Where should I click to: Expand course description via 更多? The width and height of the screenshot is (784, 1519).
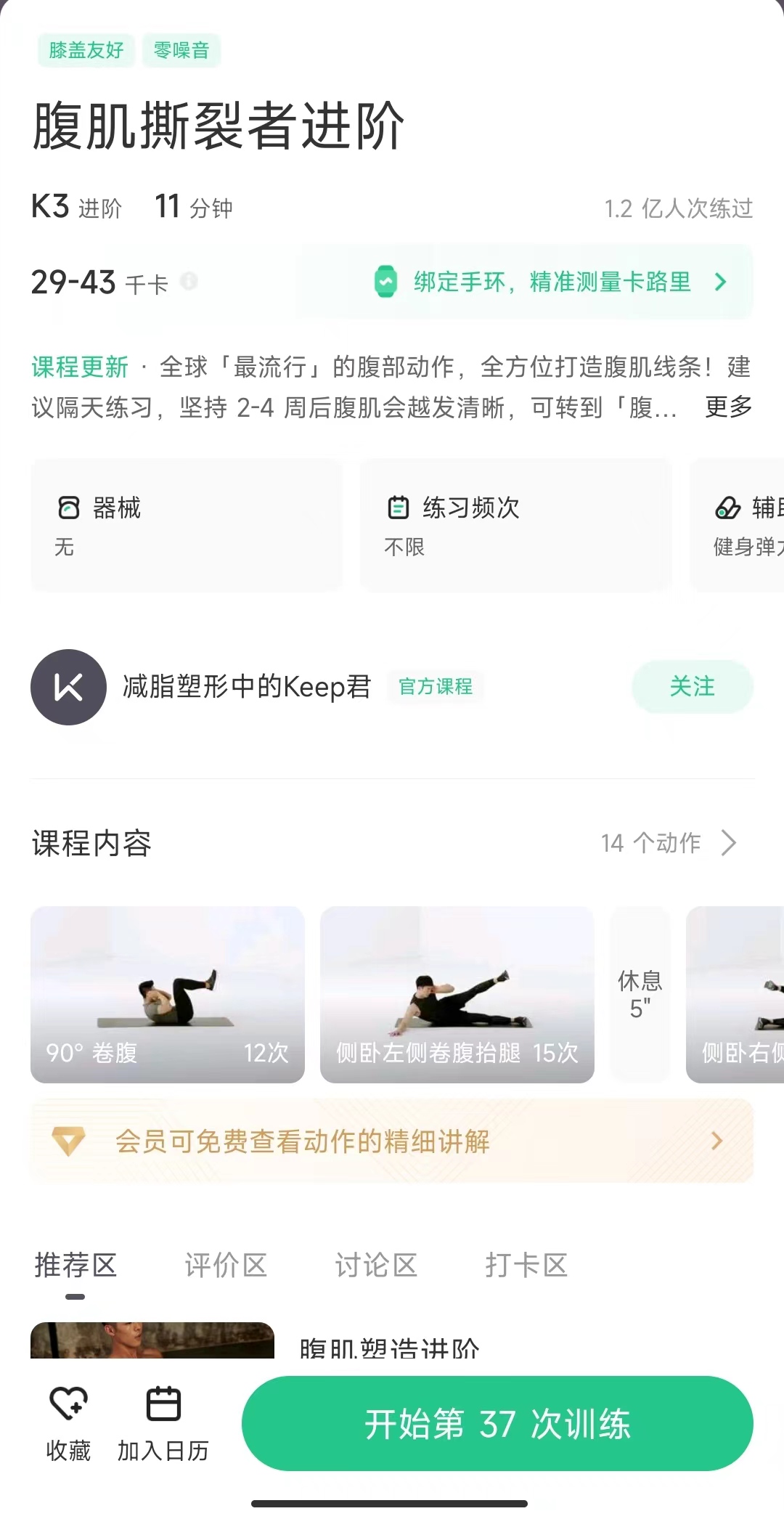(x=727, y=407)
